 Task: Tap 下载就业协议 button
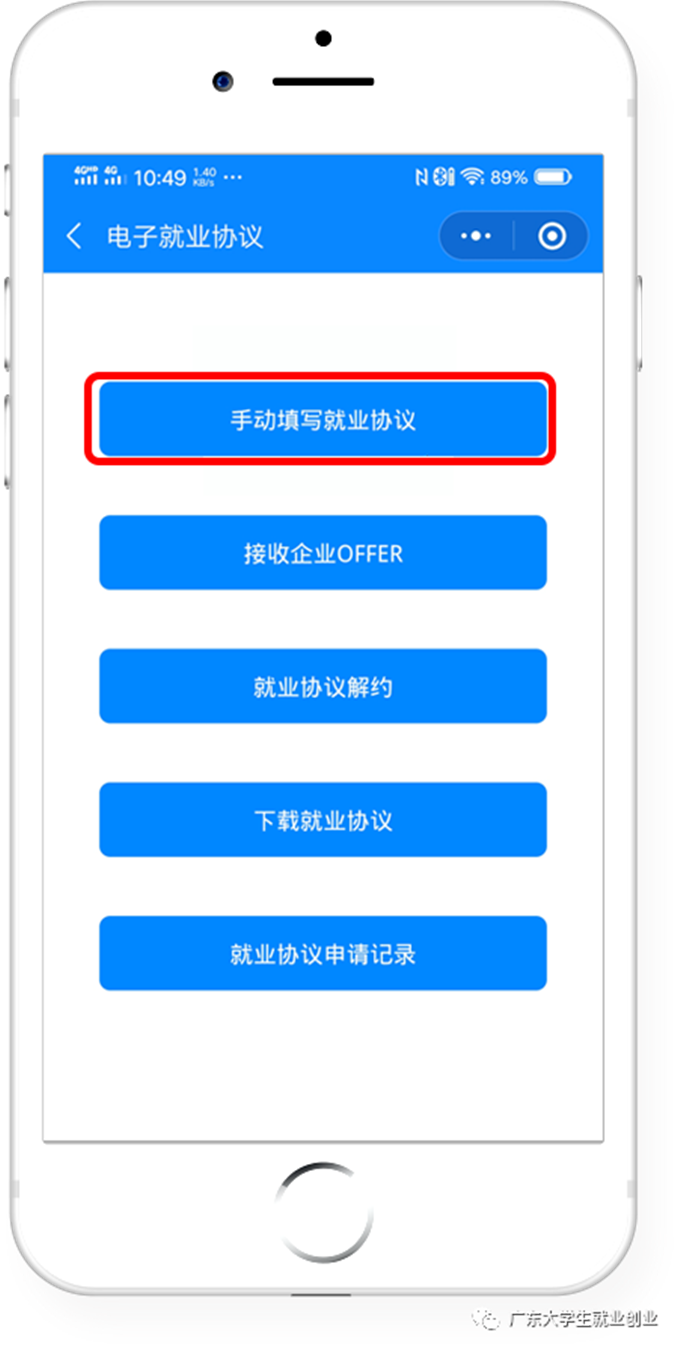tap(322, 820)
